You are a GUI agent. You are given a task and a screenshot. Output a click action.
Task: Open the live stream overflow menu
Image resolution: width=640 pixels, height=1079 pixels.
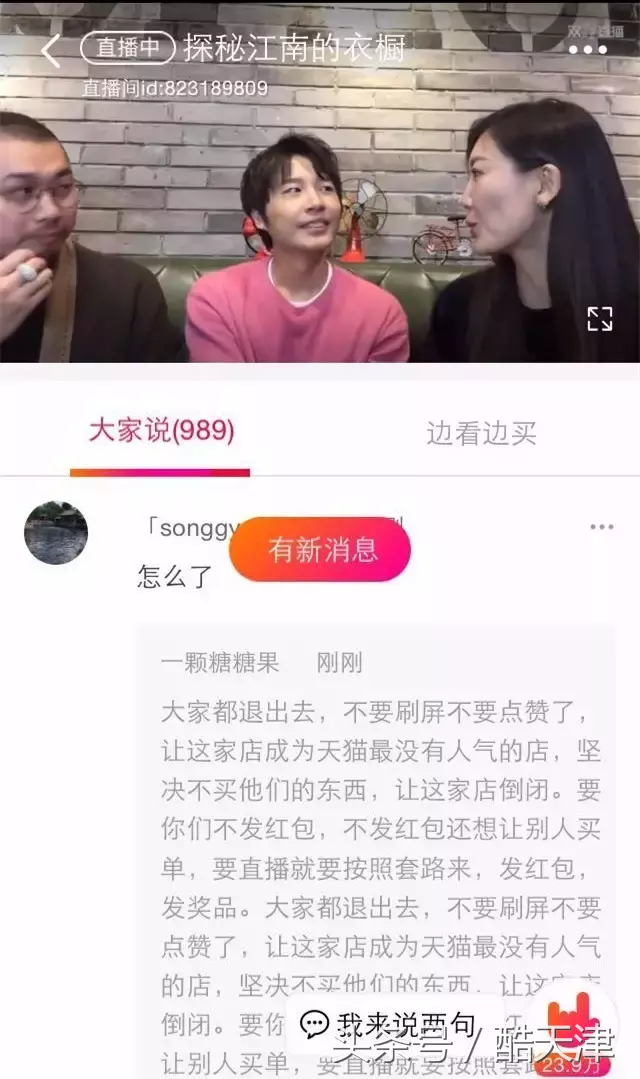click(588, 49)
